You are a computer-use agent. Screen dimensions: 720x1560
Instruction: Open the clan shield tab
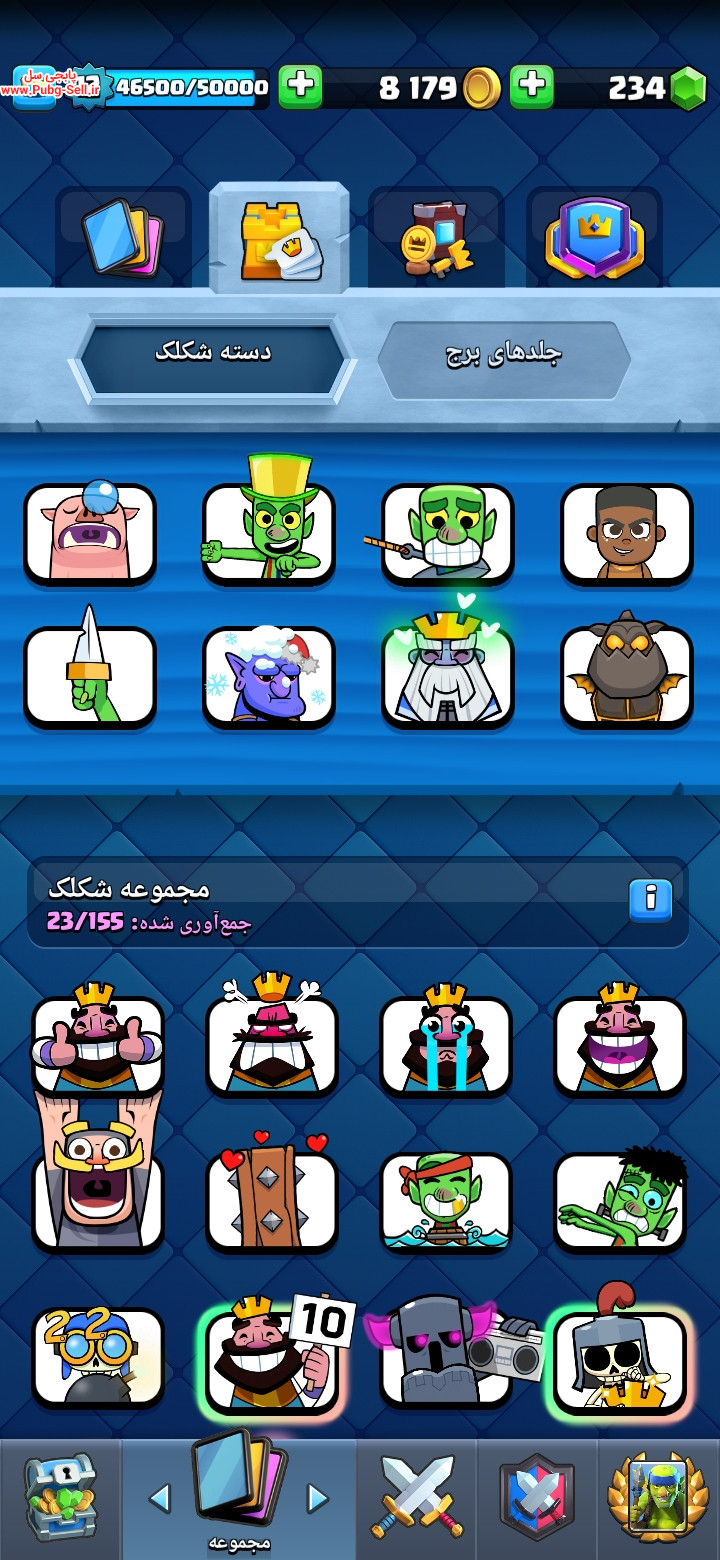(x=537, y=1499)
